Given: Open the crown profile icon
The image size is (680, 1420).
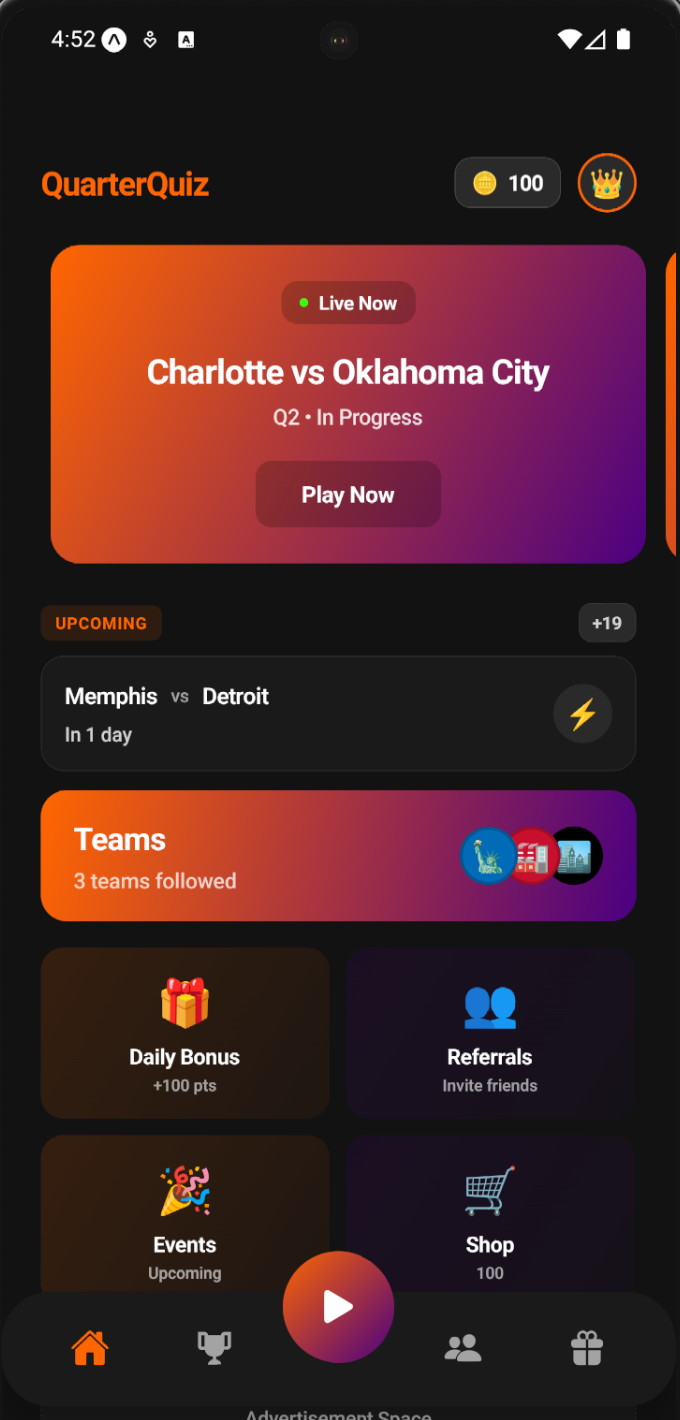Looking at the screenshot, I should point(607,183).
